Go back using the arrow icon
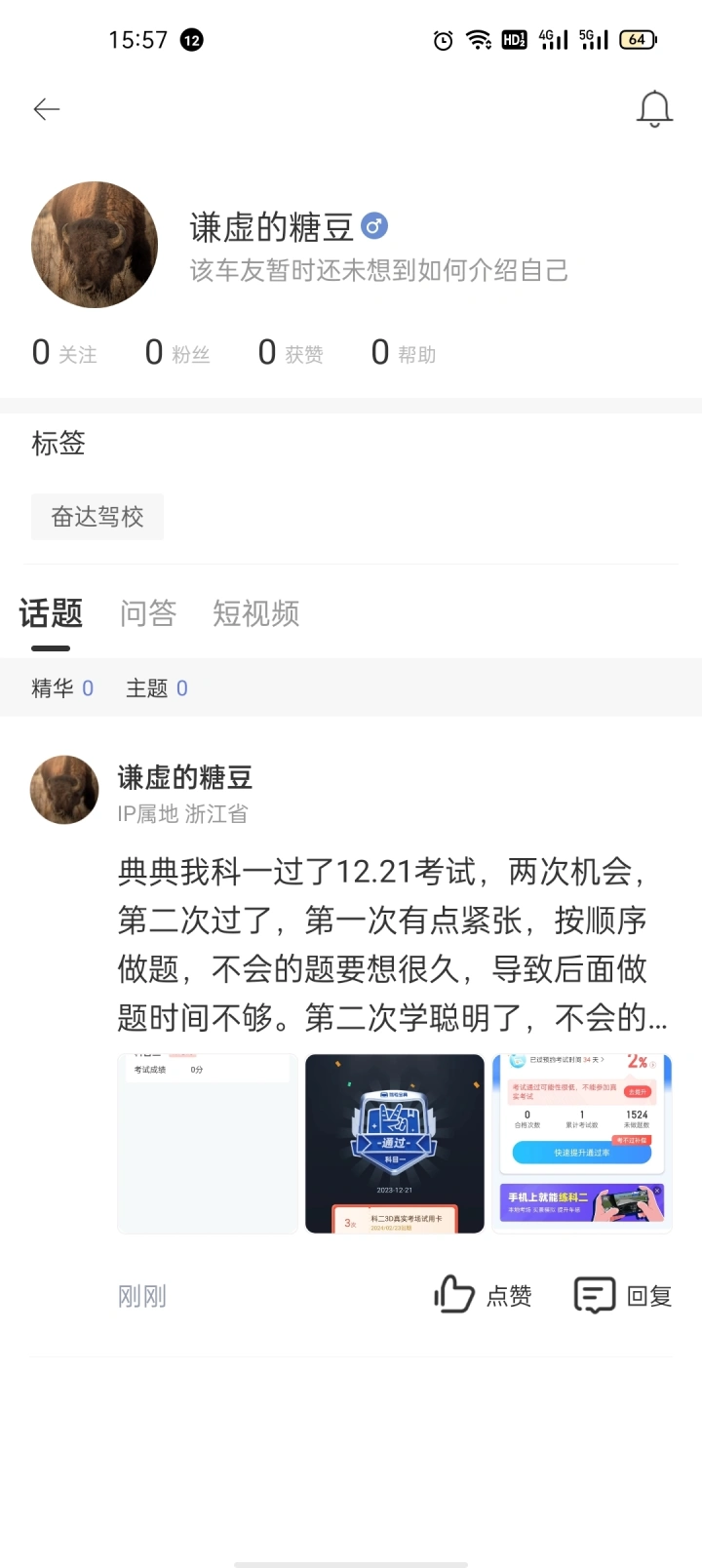 pyautogui.click(x=47, y=109)
